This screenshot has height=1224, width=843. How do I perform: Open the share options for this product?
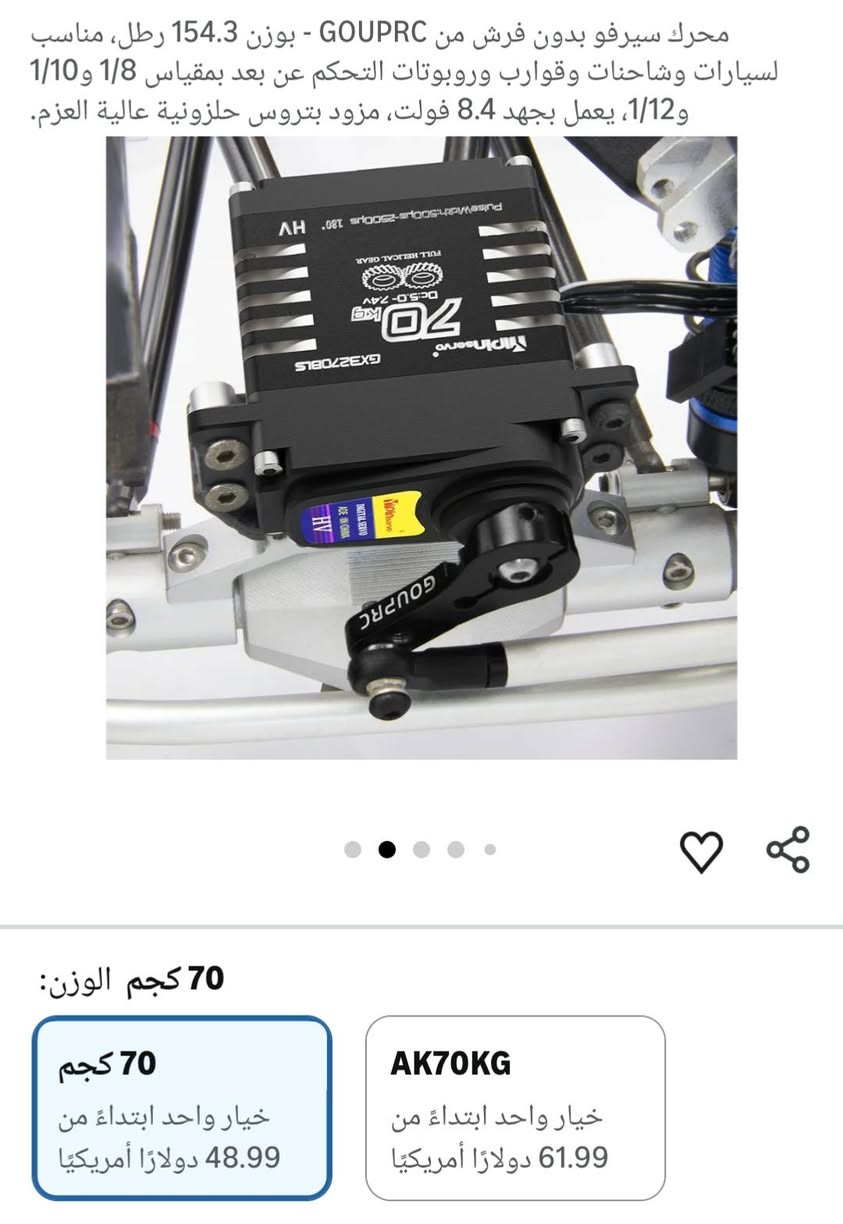[x=789, y=852]
